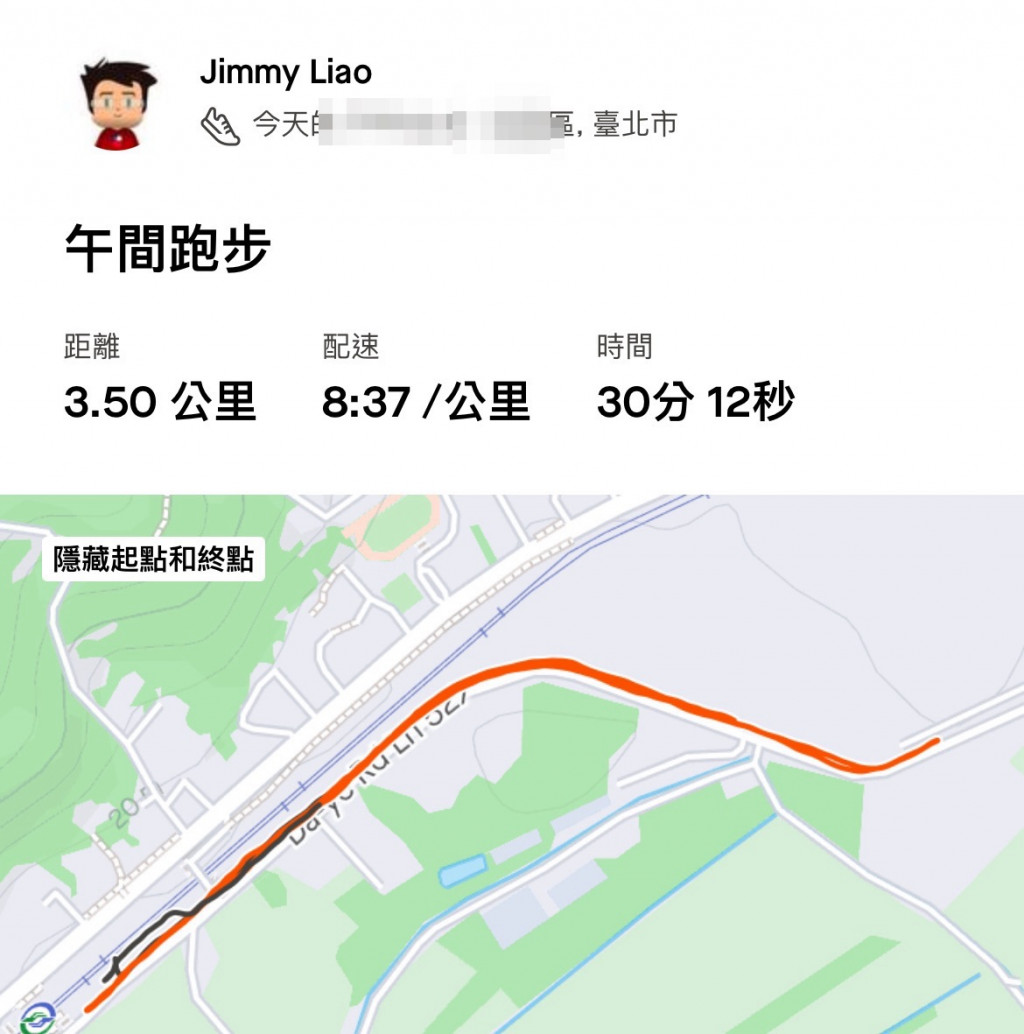Tap the Jimmy Liao name link
Screen dimensions: 1024x1034
click(285, 72)
